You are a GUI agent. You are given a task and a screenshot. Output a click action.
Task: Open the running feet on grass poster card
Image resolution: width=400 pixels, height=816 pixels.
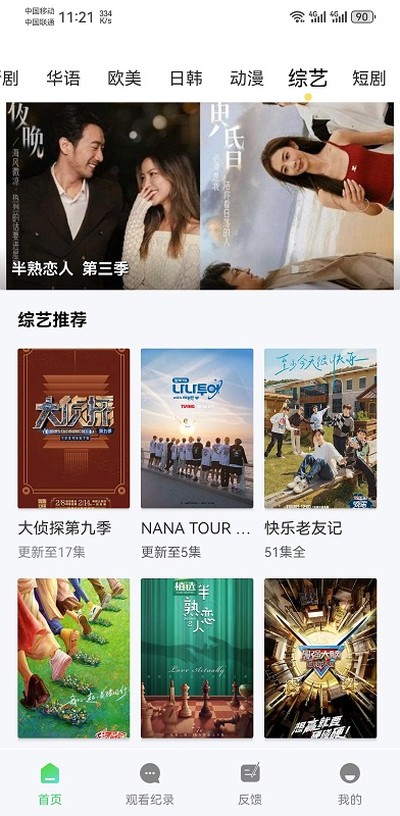pyautogui.click(x=74, y=658)
